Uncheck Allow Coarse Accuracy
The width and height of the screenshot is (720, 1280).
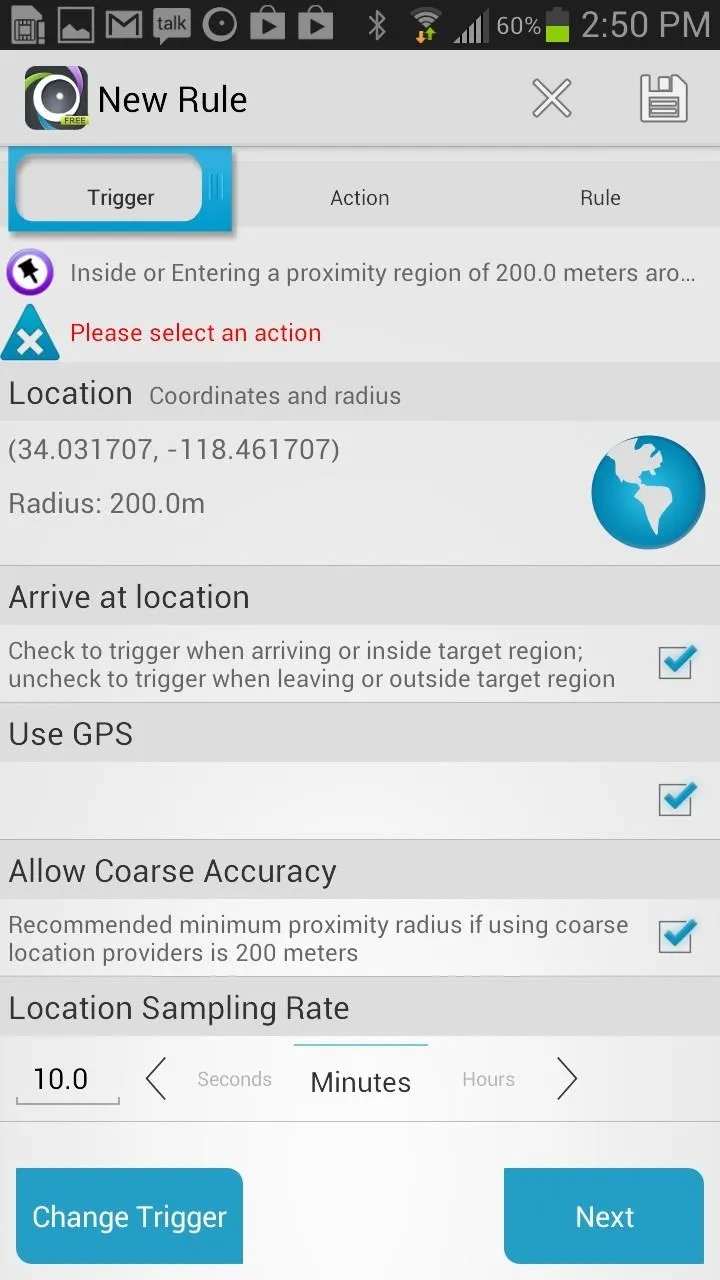tap(677, 937)
